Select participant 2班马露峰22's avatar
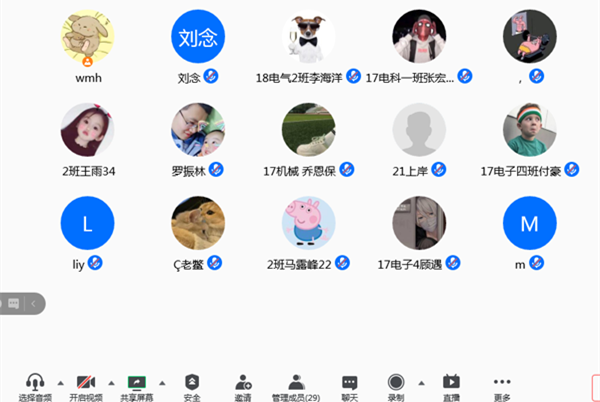This screenshot has height=402, width=600. tap(308, 224)
